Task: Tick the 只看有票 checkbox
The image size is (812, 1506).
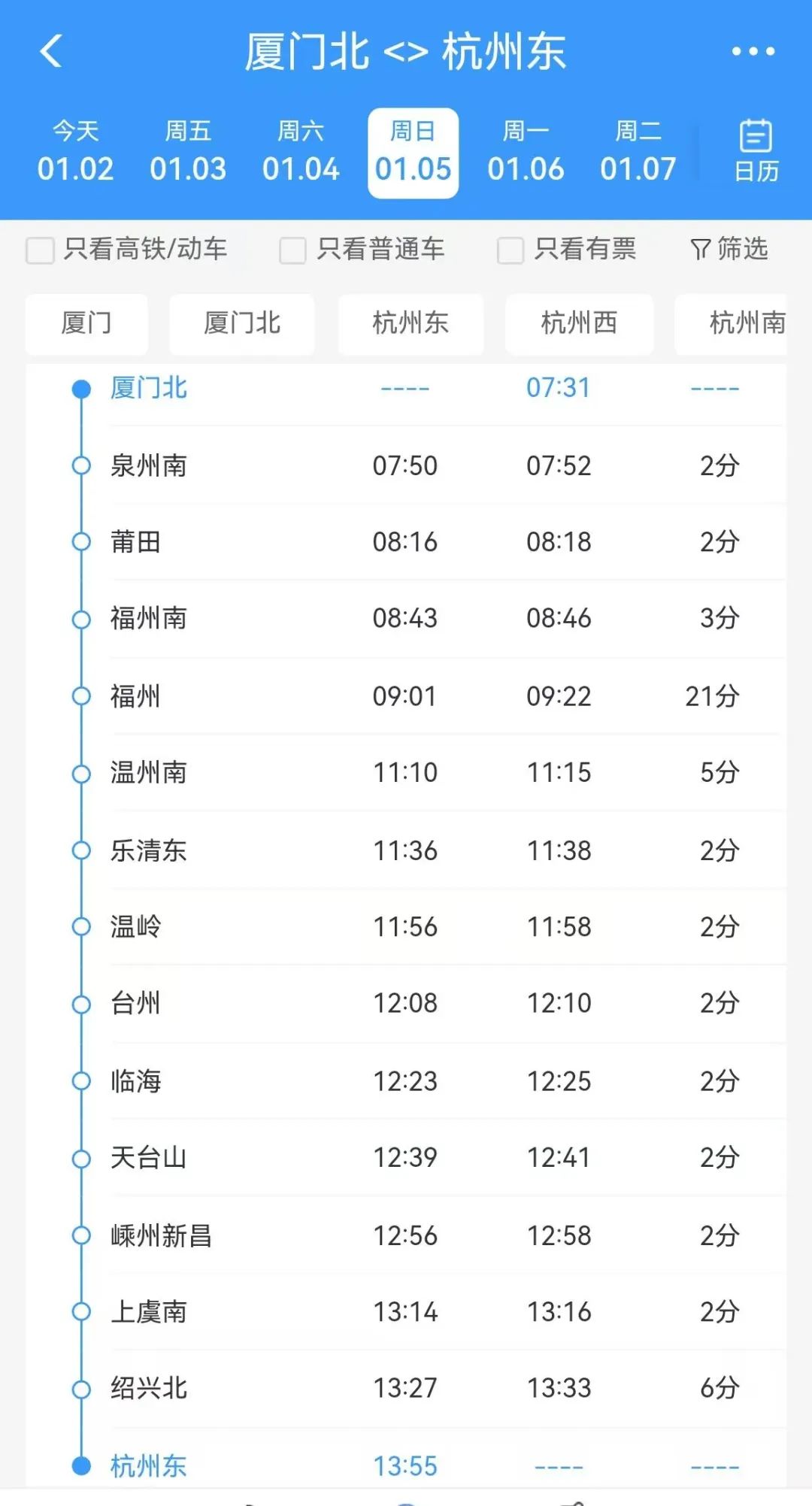Action: [x=511, y=250]
